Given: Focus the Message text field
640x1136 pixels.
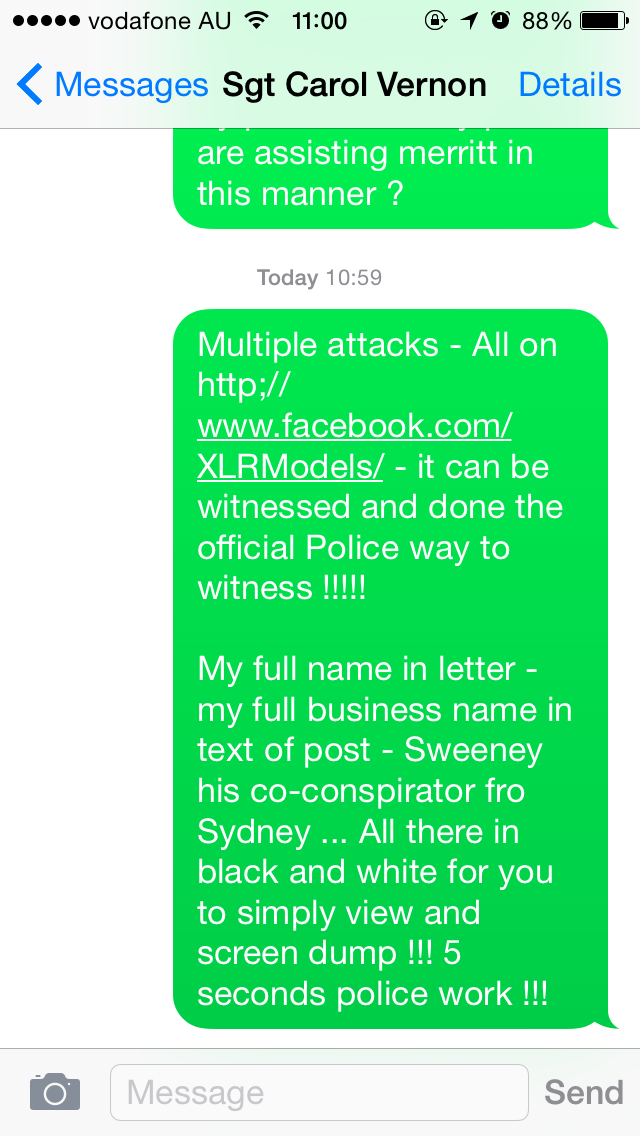Looking at the screenshot, I should (x=318, y=1092).
